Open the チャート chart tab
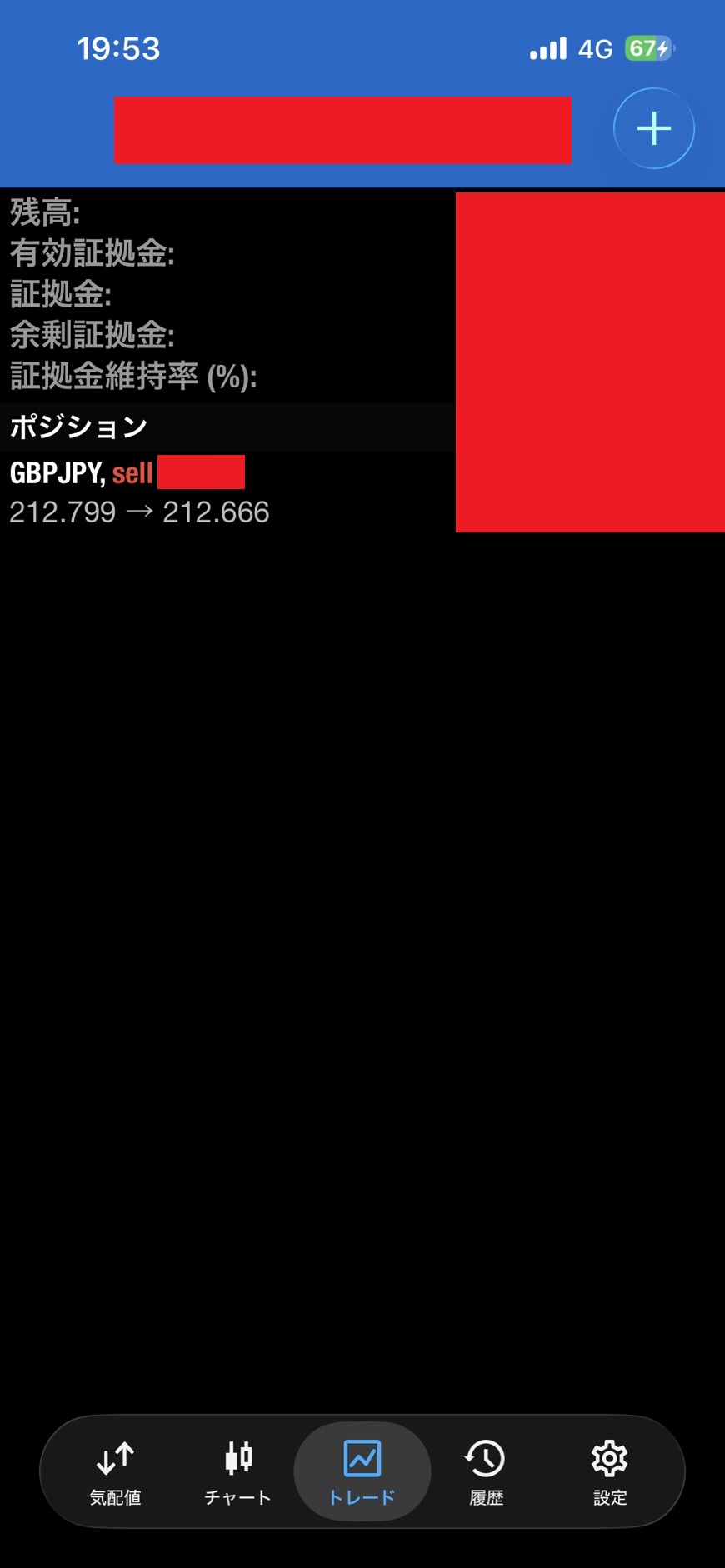725x1568 pixels. [x=238, y=1472]
